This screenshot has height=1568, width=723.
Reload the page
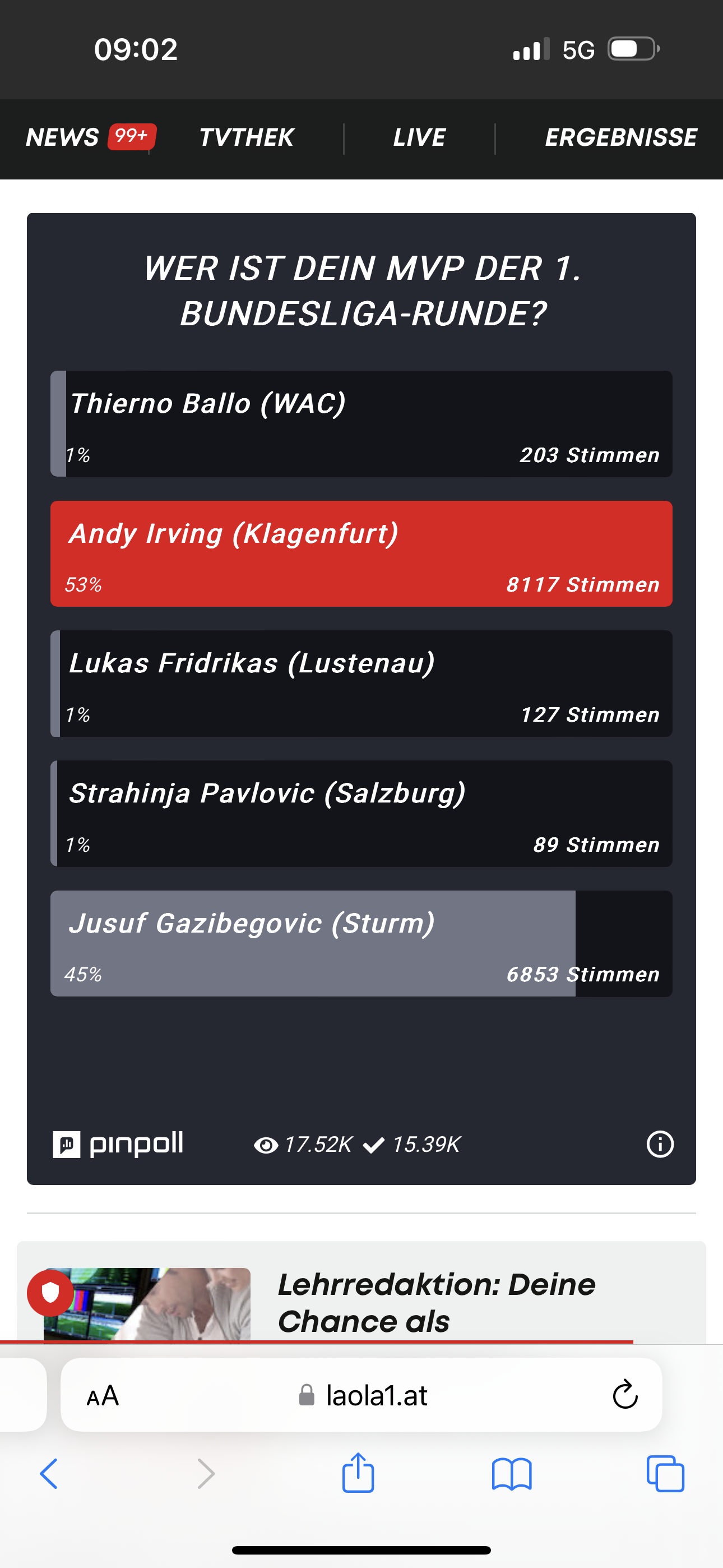point(625,1395)
